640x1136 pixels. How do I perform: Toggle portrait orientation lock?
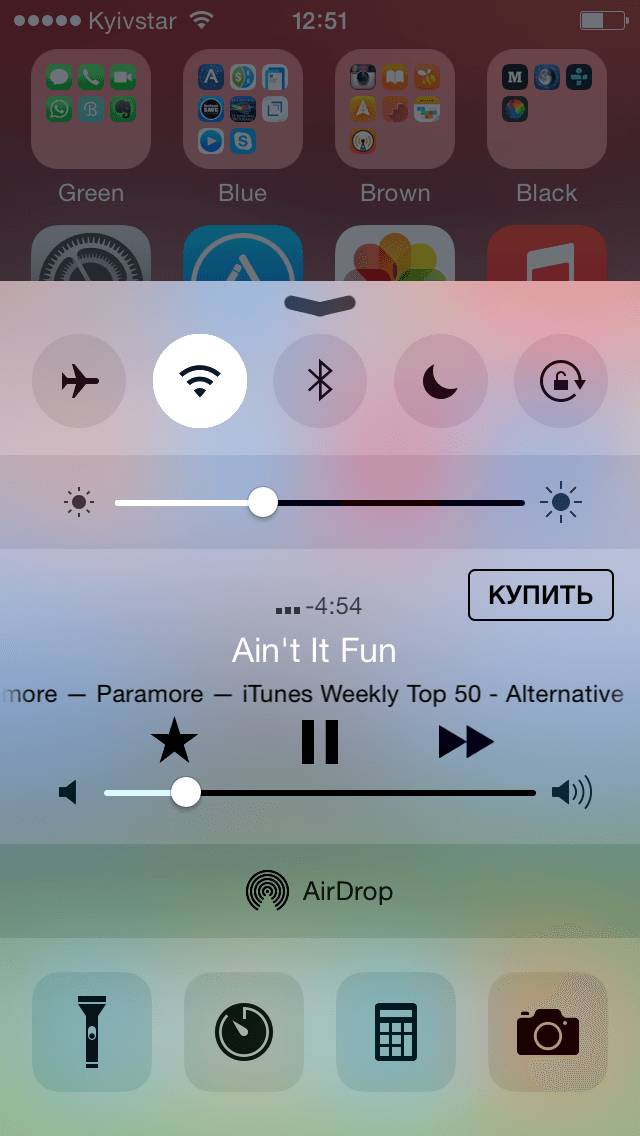click(x=561, y=381)
